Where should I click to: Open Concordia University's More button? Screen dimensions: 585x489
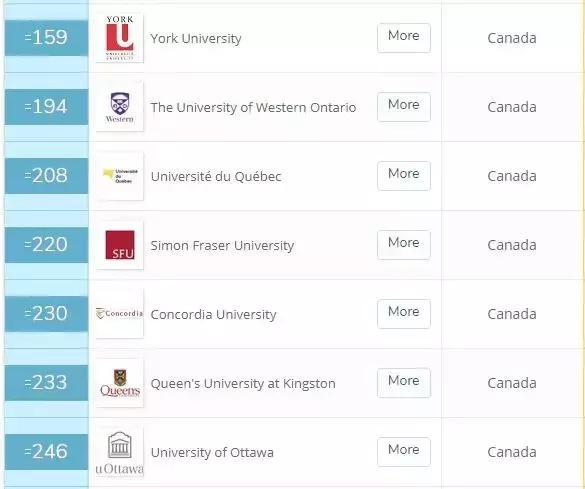(404, 314)
